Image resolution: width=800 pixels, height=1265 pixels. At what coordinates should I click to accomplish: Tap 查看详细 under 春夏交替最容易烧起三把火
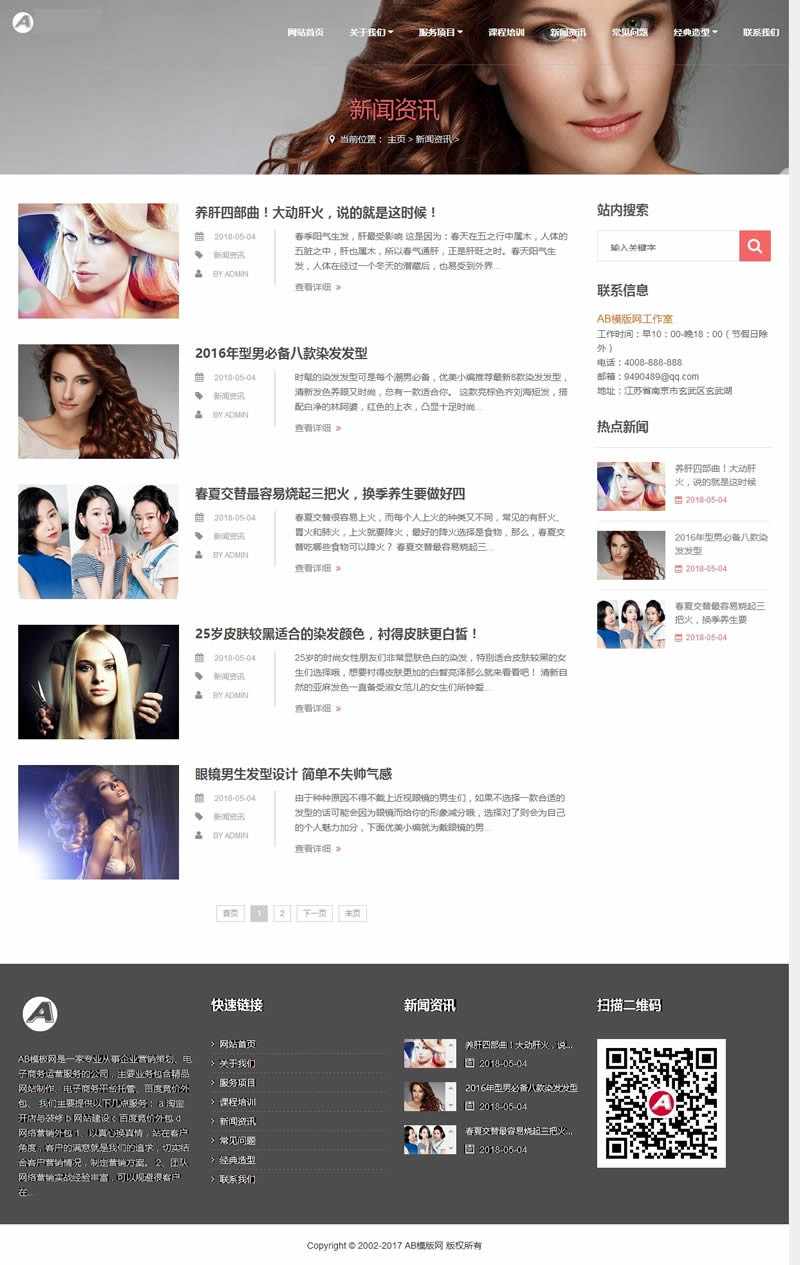coord(318,568)
